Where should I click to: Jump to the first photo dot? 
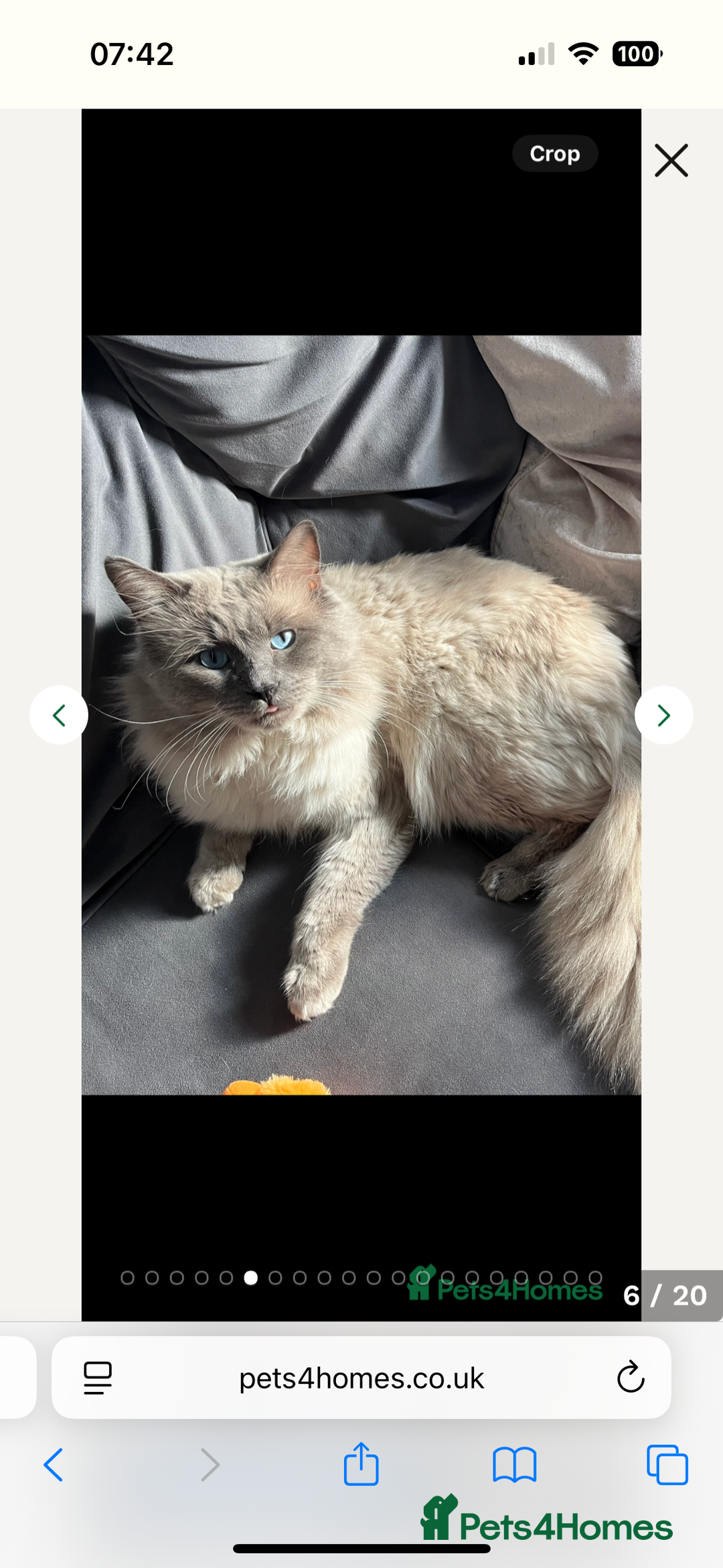tap(127, 1278)
